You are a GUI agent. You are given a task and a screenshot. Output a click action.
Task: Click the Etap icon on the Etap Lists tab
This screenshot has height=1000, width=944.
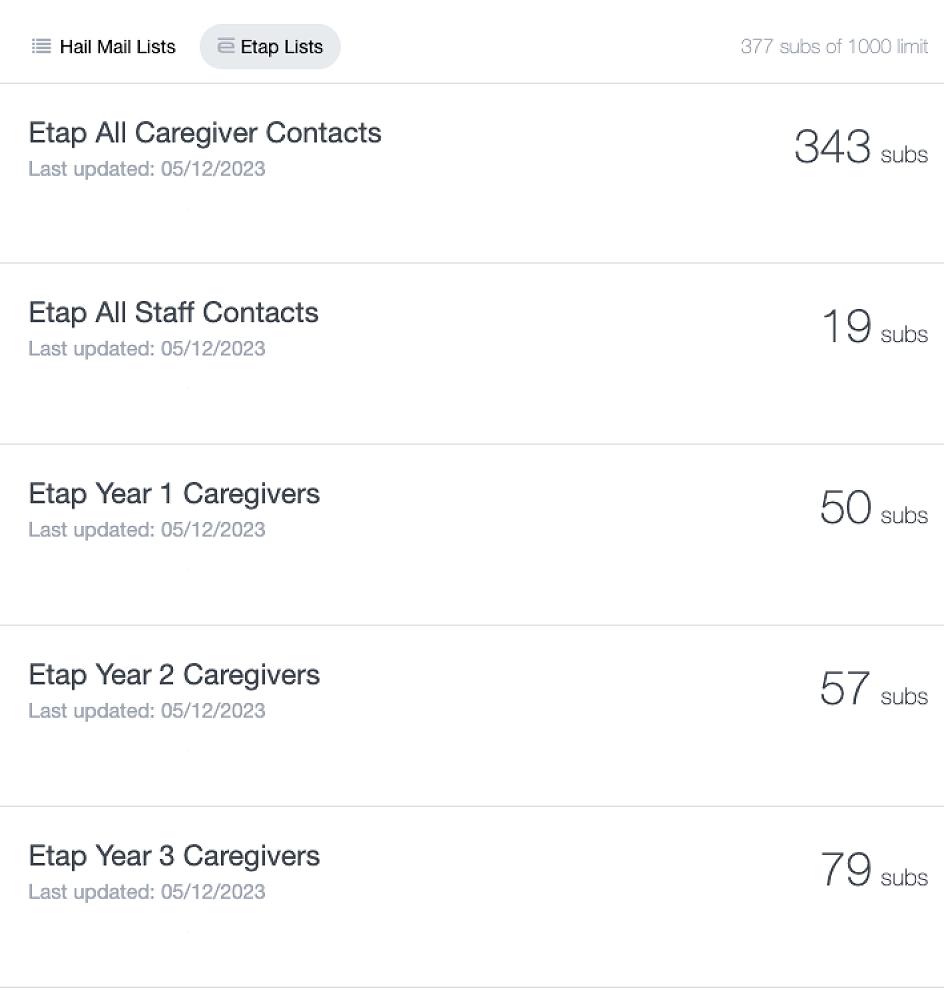click(x=227, y=46)
